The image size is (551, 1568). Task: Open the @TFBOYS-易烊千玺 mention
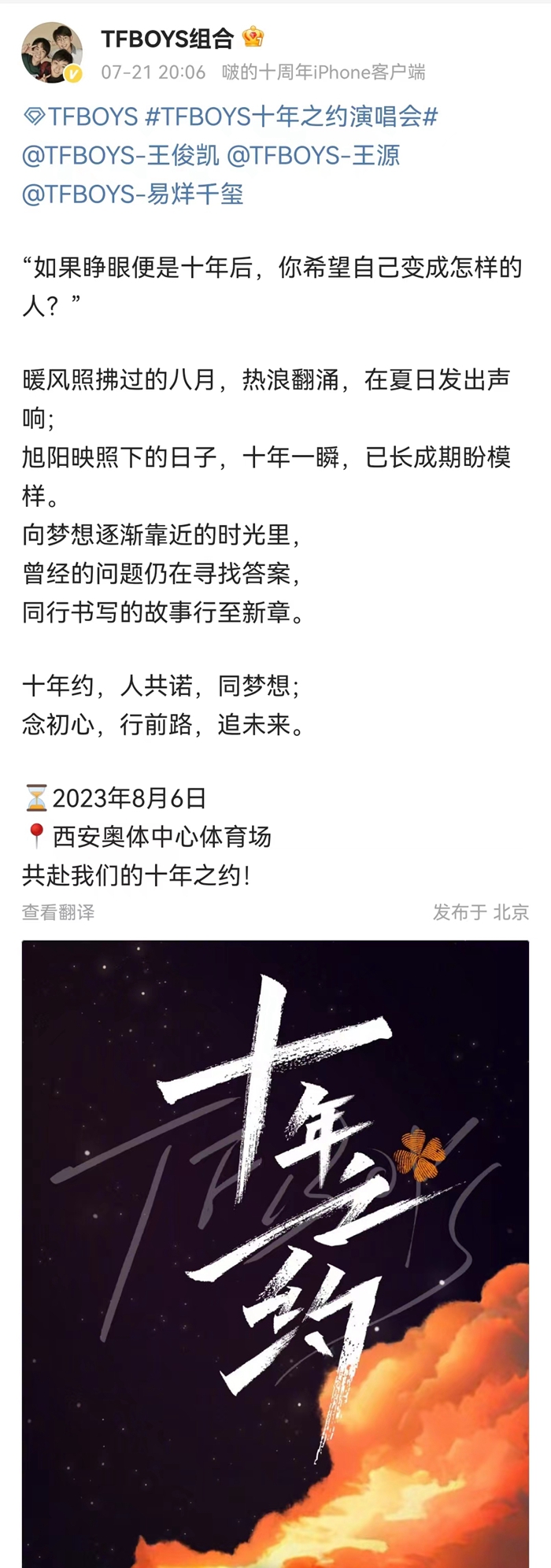[x=132, y=194]
